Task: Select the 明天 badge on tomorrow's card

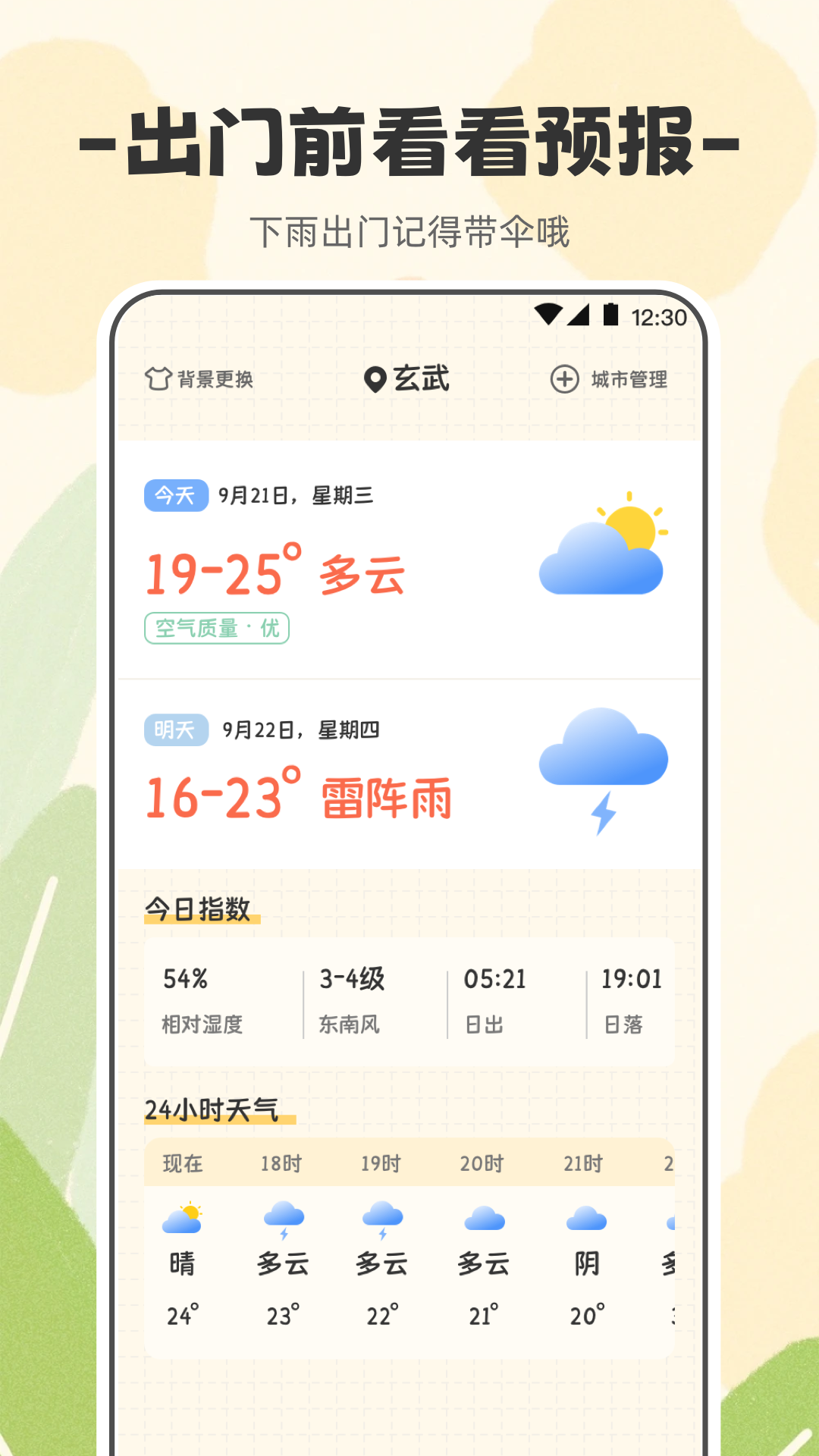Action: 175,730
